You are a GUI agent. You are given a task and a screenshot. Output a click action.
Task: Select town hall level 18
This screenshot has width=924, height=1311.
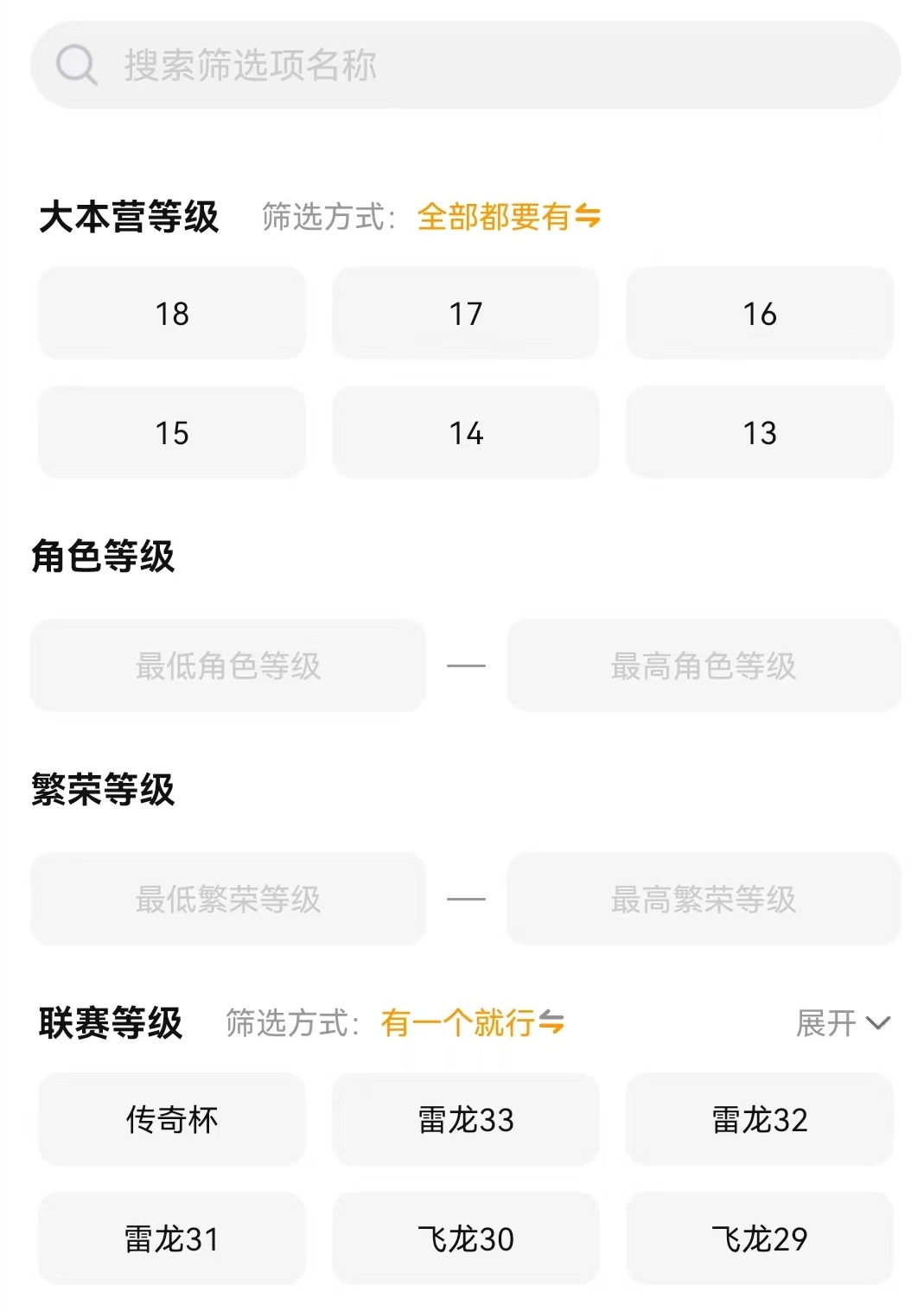172,314
